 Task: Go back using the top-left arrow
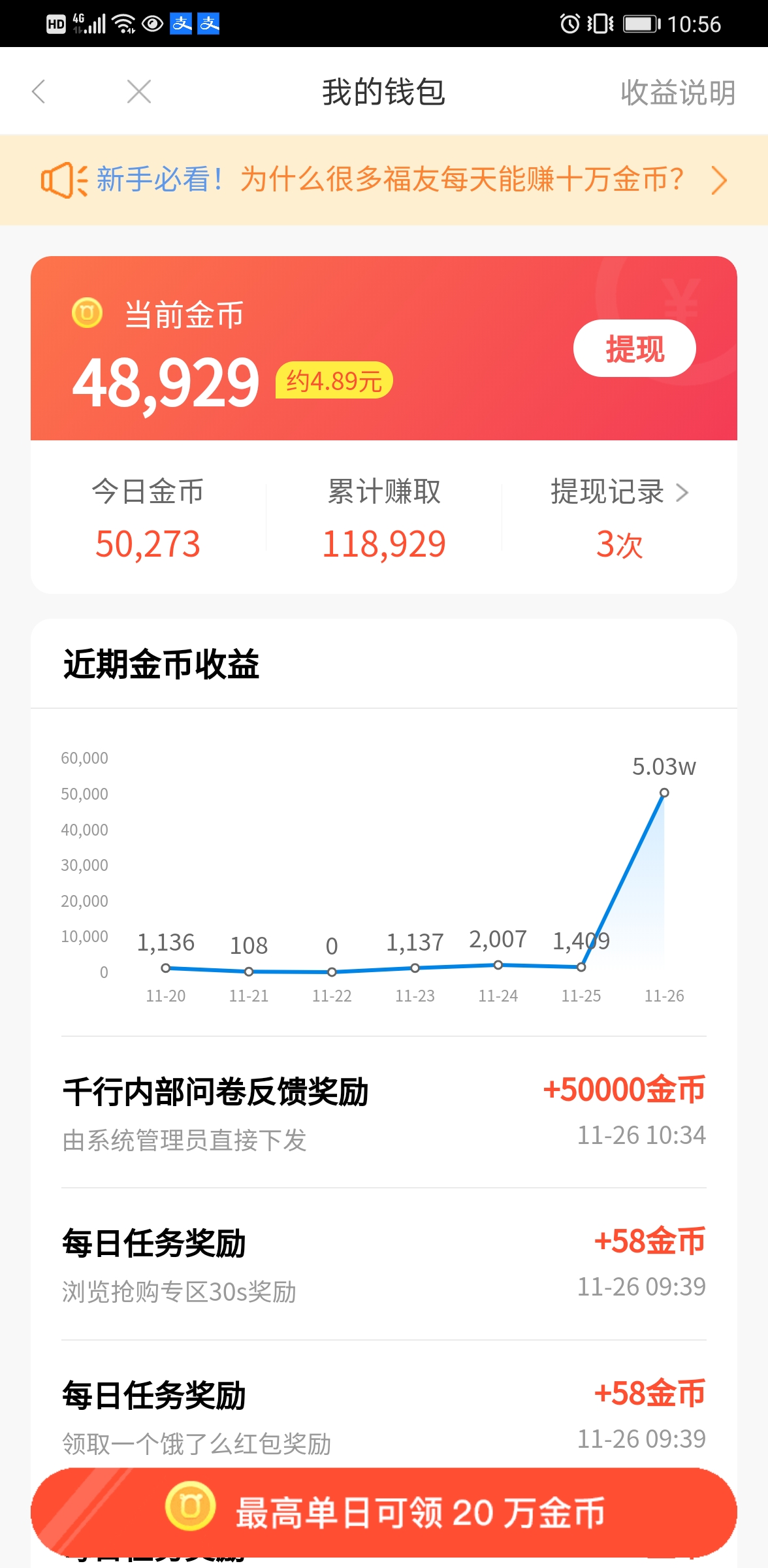[x=39, y=91]
